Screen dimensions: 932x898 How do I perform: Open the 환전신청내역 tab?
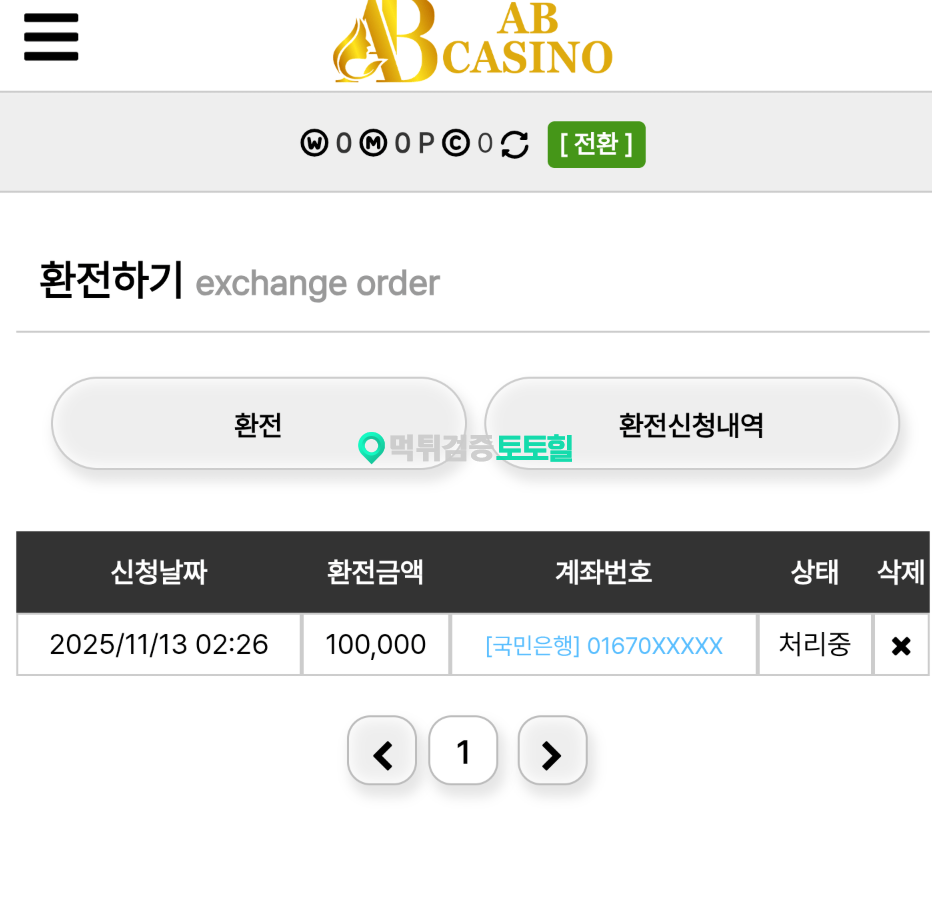(691, 424)
